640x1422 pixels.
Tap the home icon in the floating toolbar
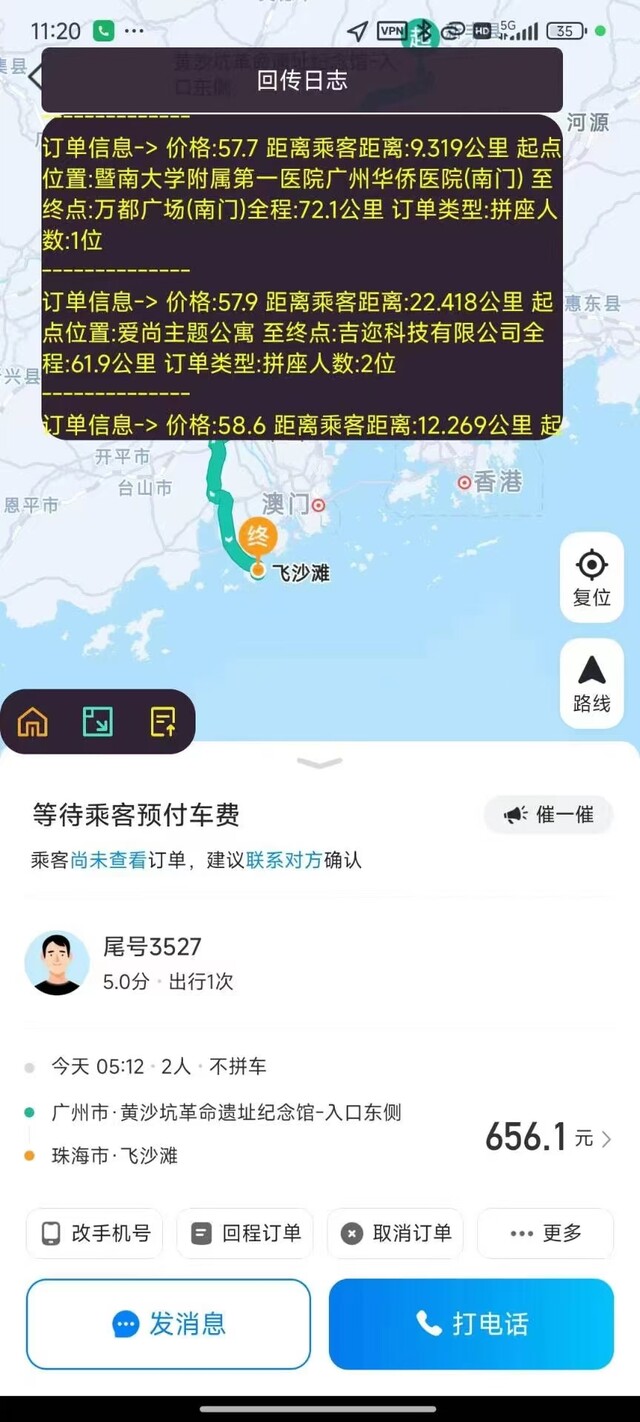pos(33,721)
